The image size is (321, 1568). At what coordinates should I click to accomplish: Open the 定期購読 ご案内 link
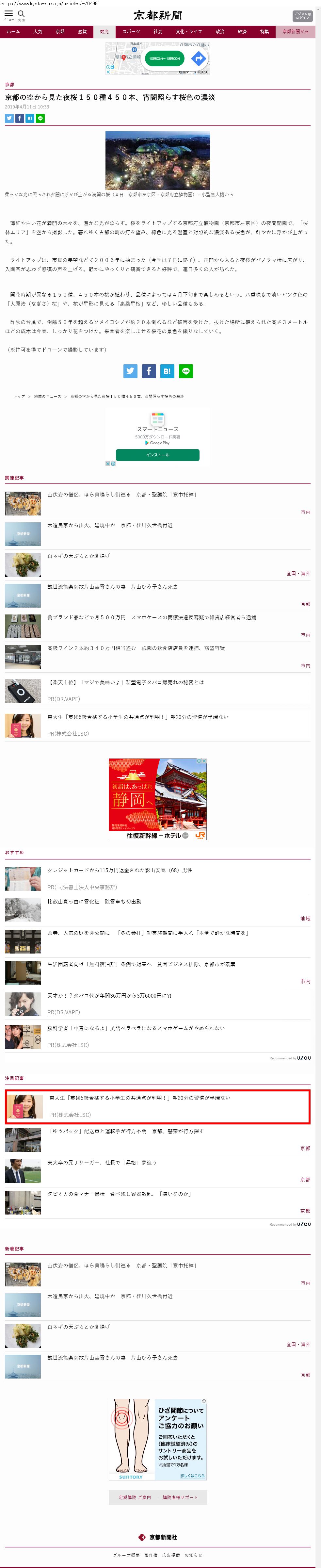point(134,1497)
